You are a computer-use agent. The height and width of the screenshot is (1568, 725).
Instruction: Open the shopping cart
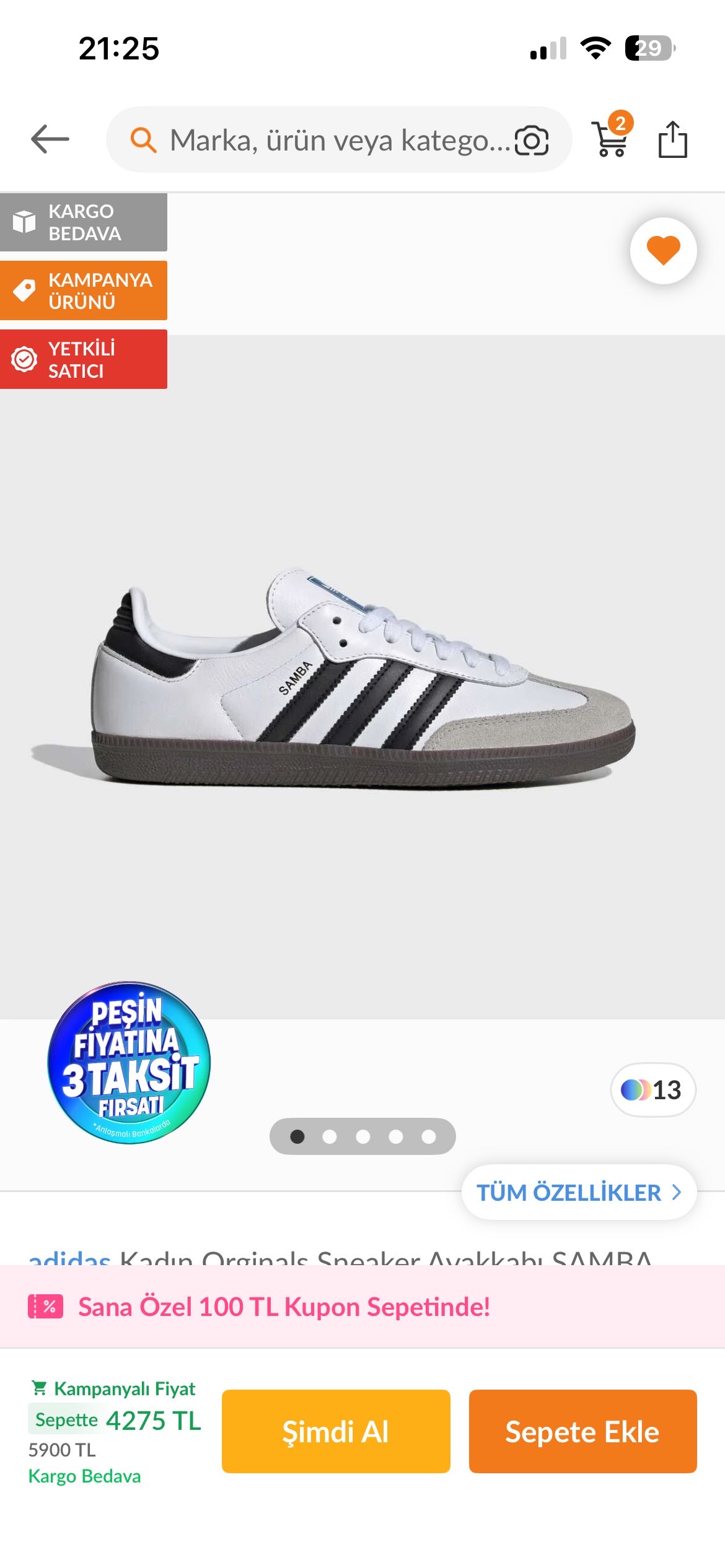point(611,137)
